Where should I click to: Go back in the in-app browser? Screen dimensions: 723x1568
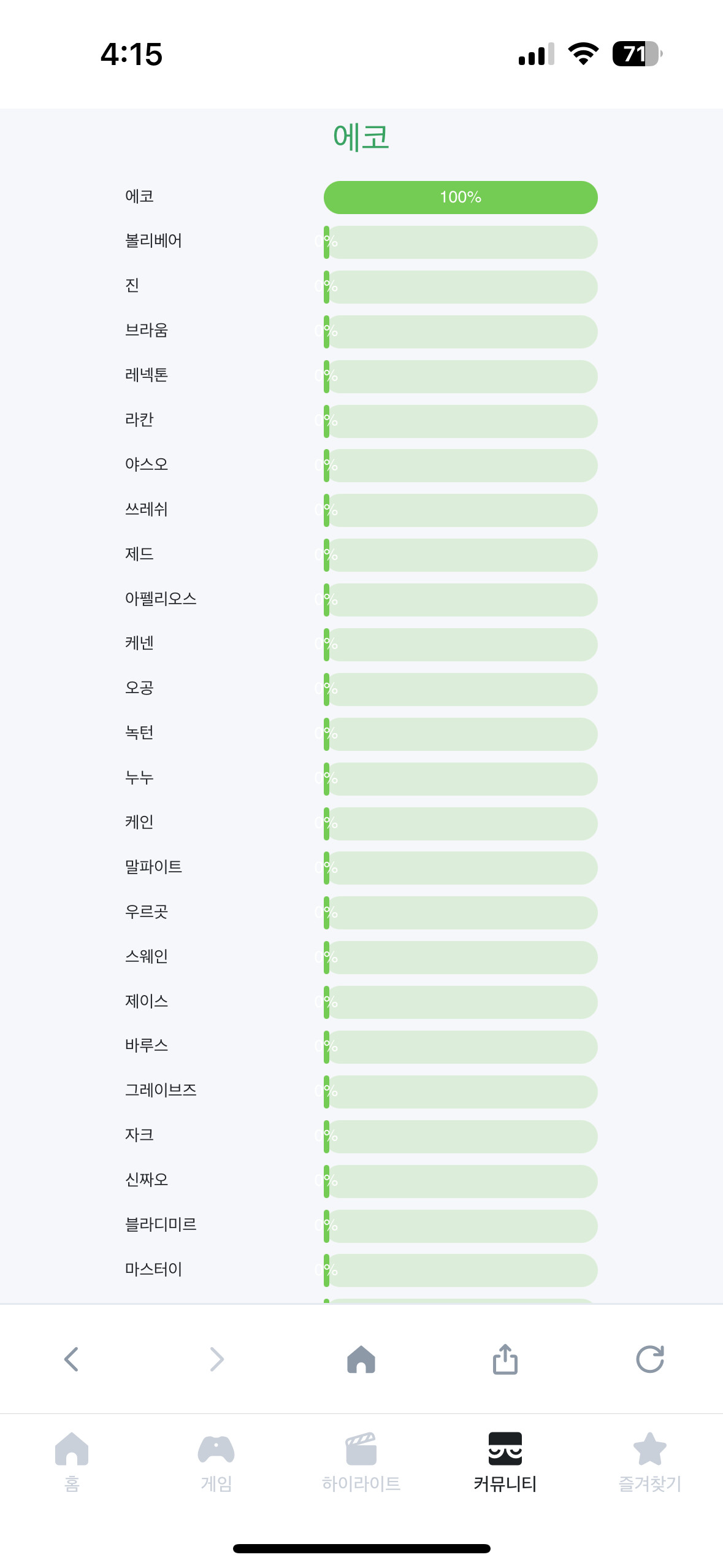[72, 1359]
